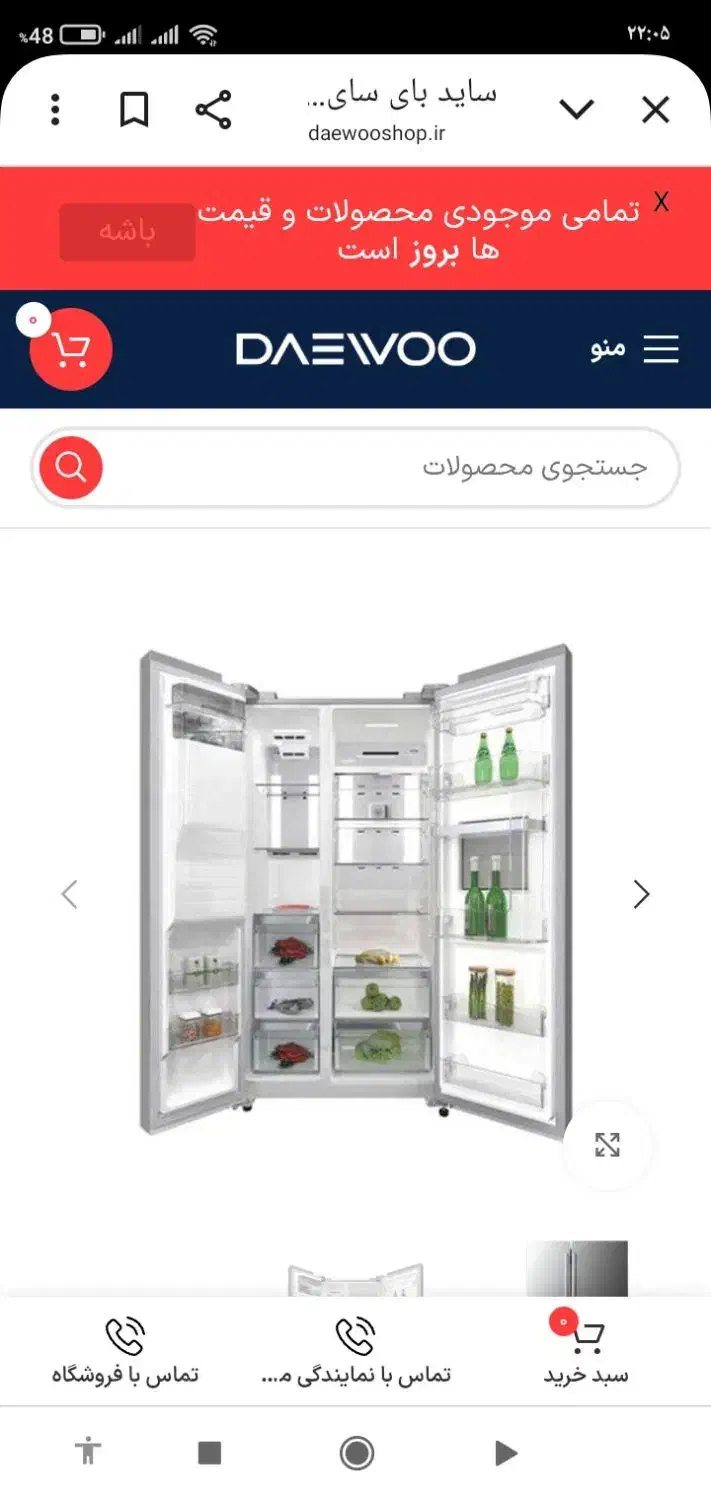Screen dimensions: 711x1500
Task: Expand the product image fullscreen
Action: pyautogui.click(x=607, y=1145)
